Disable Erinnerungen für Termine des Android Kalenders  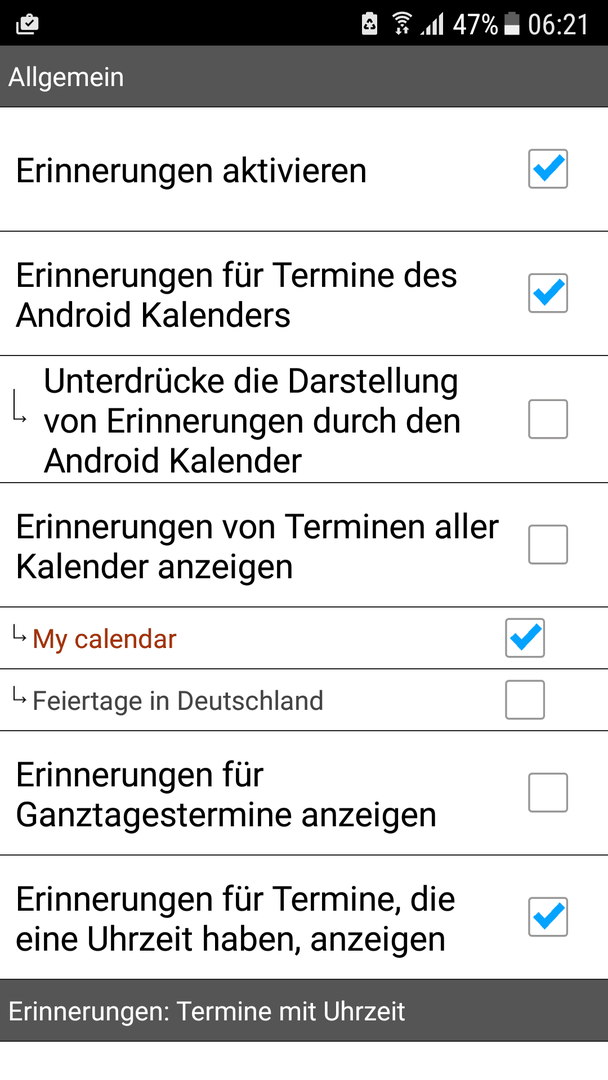tap(547, 293)
